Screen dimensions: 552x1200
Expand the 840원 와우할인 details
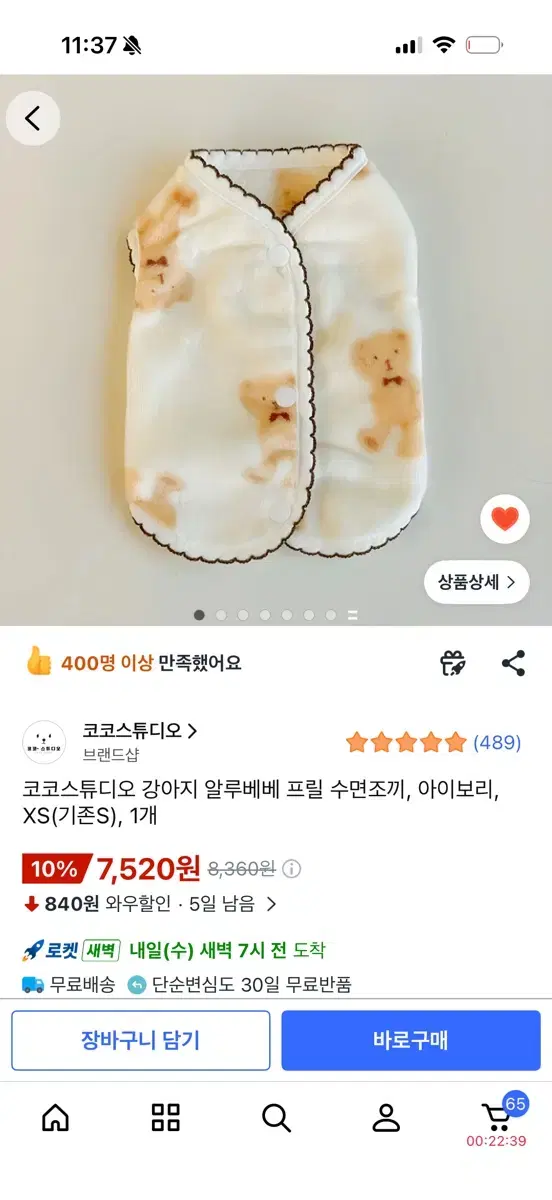[150, 905]
